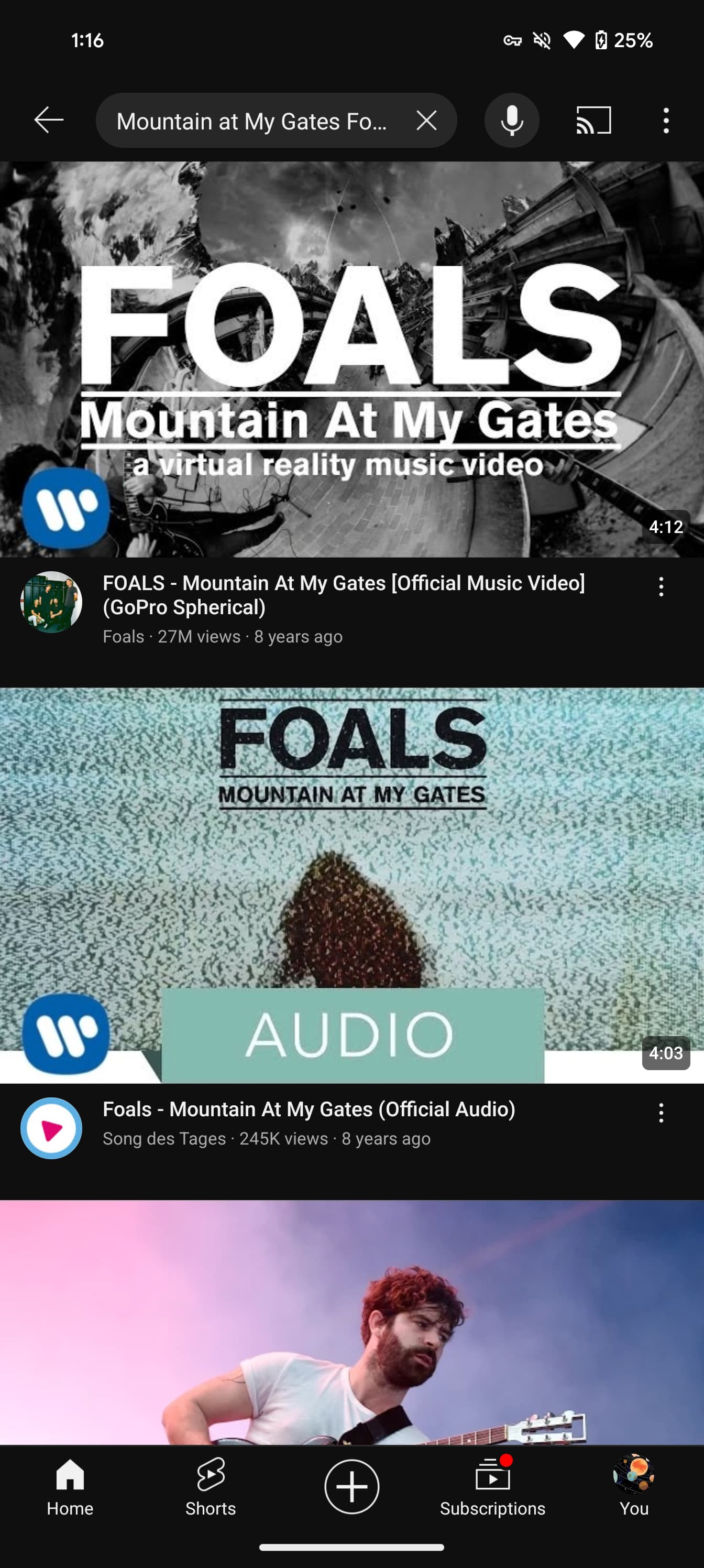Open the cast to device option

point(593,121)
